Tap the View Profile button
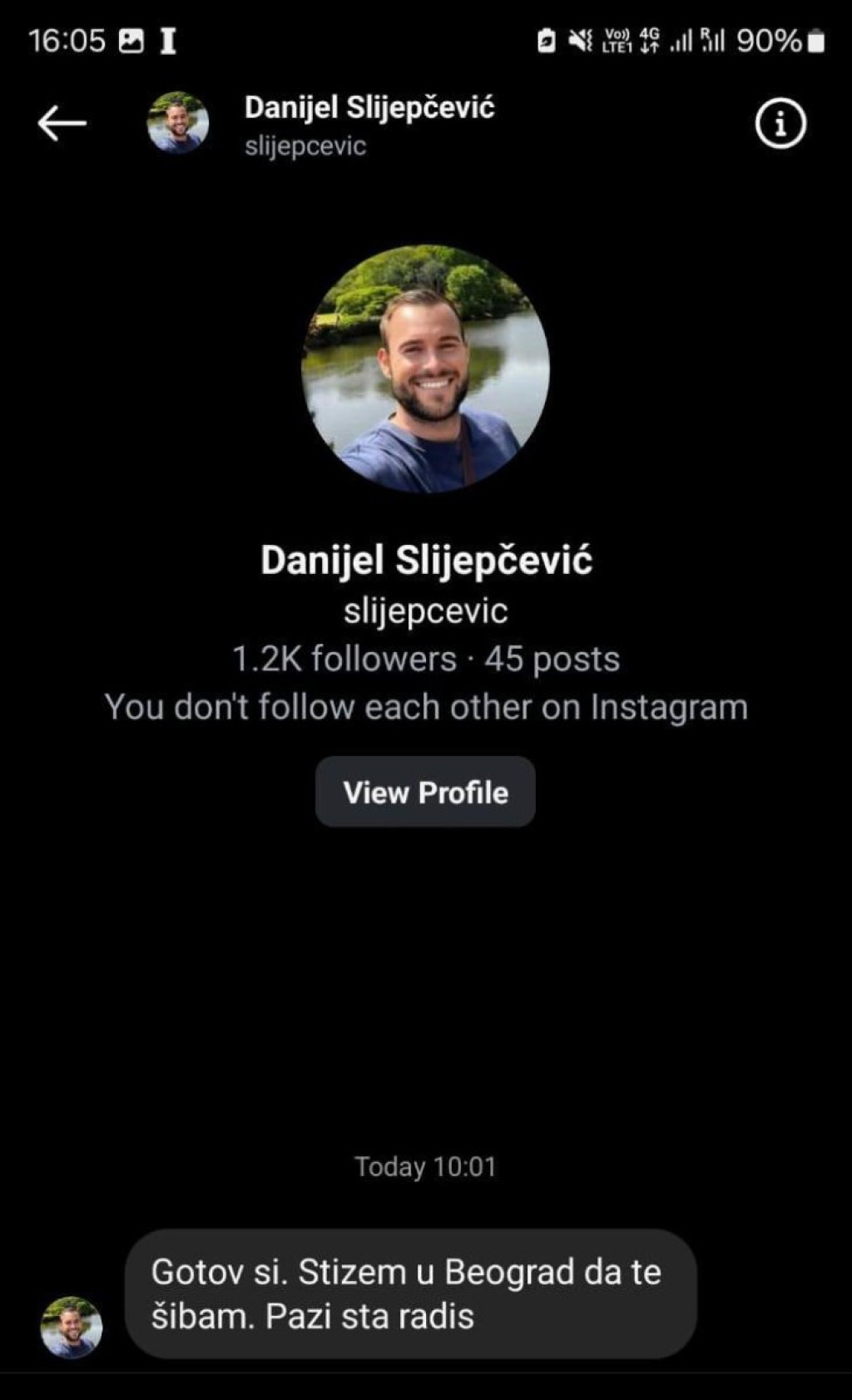Screen dimensions: 852x1400 point(425,792)
